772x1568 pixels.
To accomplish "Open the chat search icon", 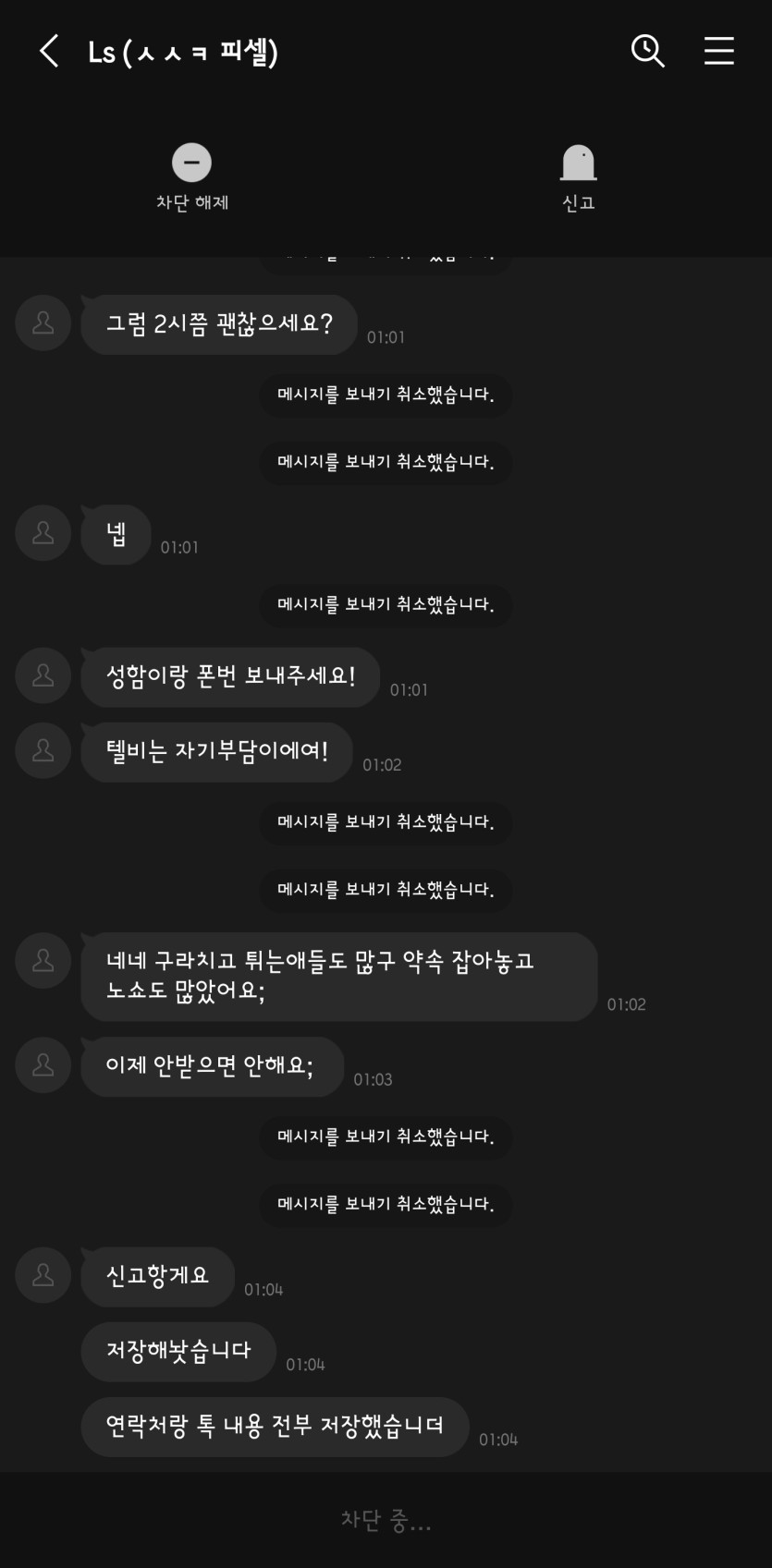I will point(647,51).
